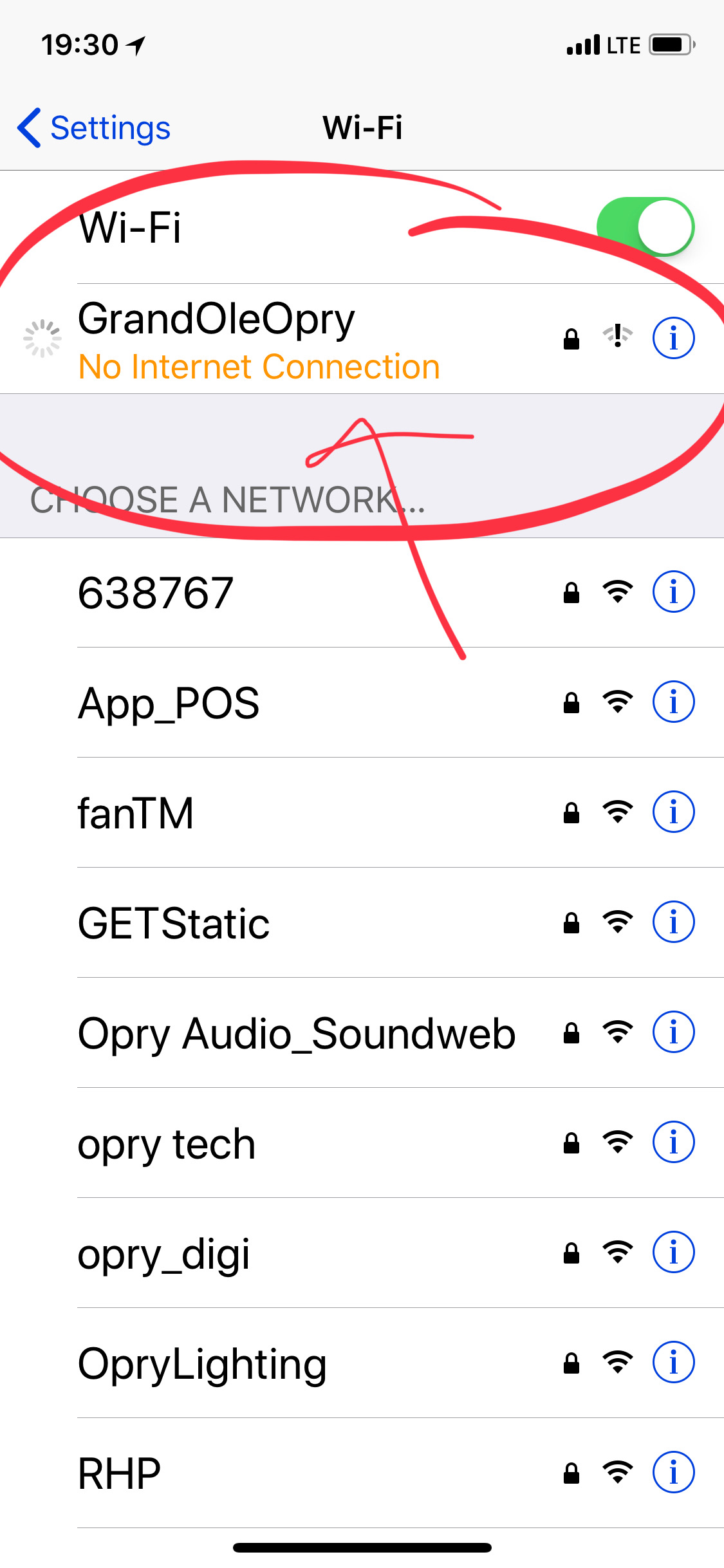The width and height of the screenshot is (724, 1568).
Task: Tap info icon beside Opry Audio_Soundweb
Action: pos(673,1031)
